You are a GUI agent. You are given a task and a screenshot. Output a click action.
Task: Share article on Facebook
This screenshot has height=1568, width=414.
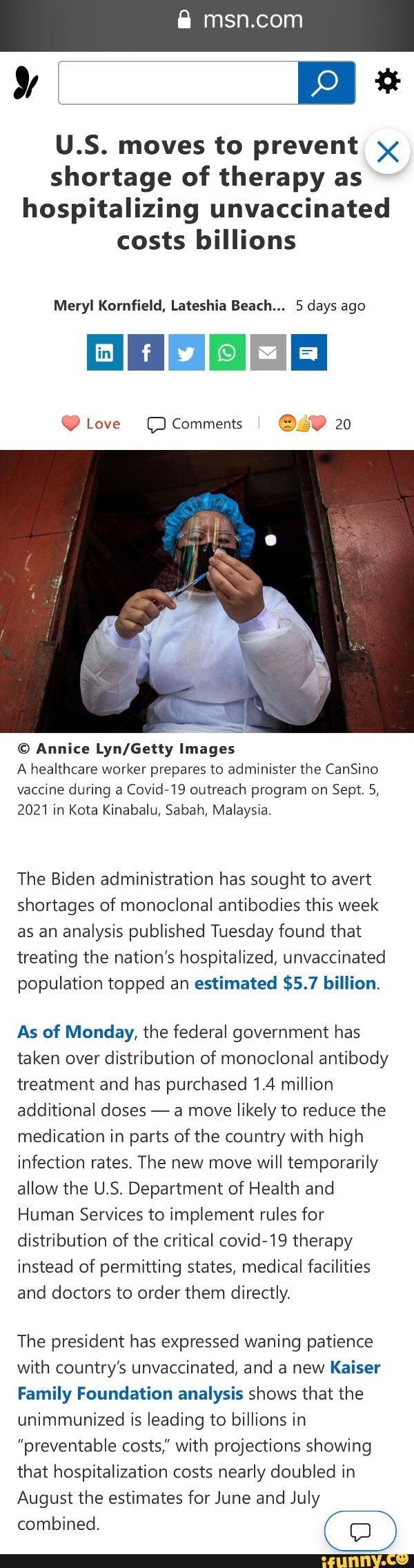pyautogui.click(x=146, y=353)
